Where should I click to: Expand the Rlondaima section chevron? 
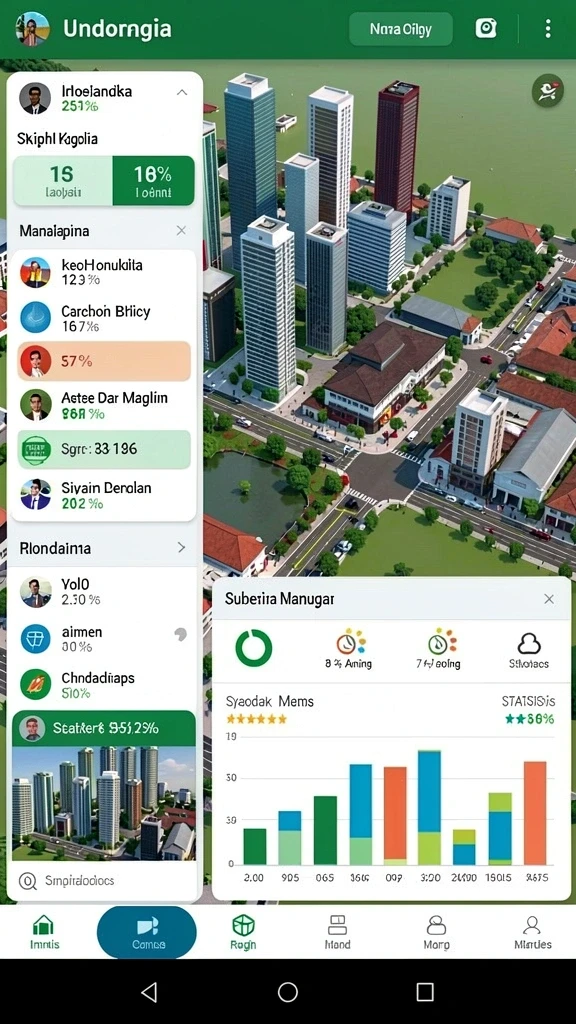click(x=182, y=547)
